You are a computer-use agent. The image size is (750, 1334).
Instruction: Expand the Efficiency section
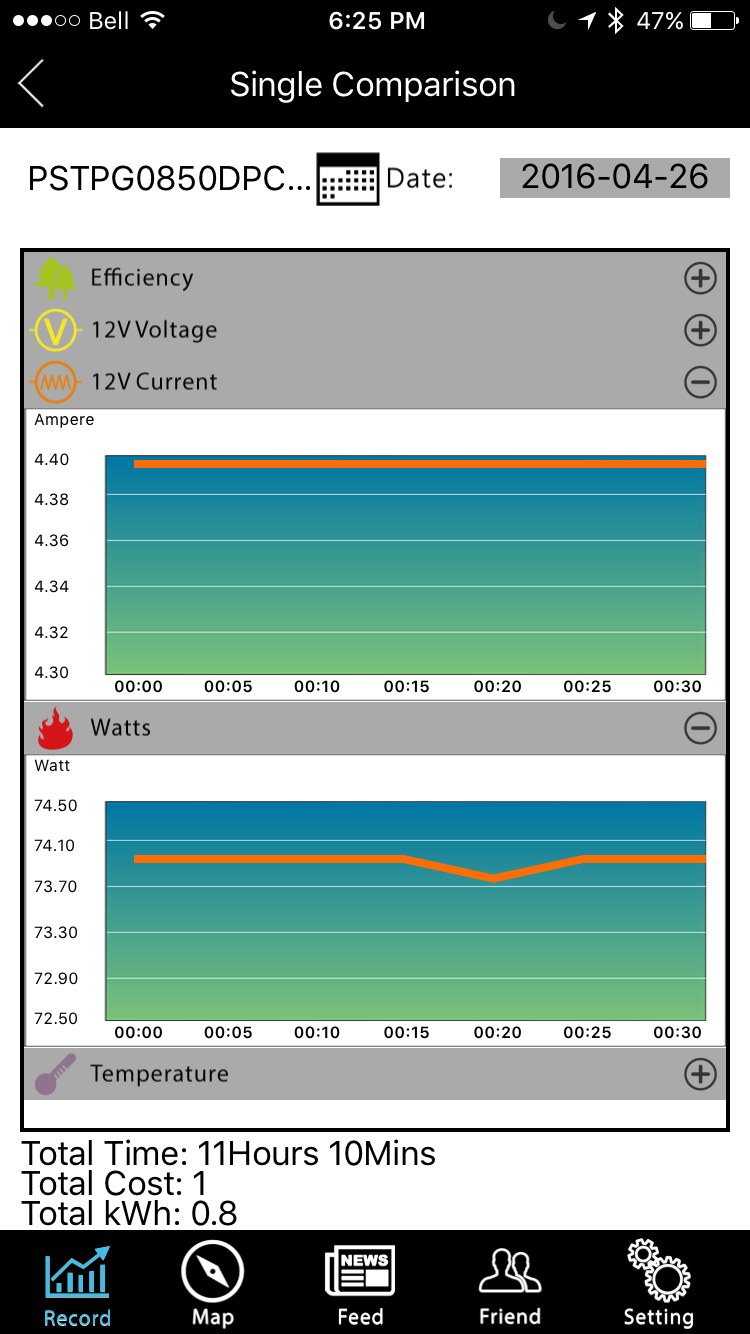pos(700,278)
